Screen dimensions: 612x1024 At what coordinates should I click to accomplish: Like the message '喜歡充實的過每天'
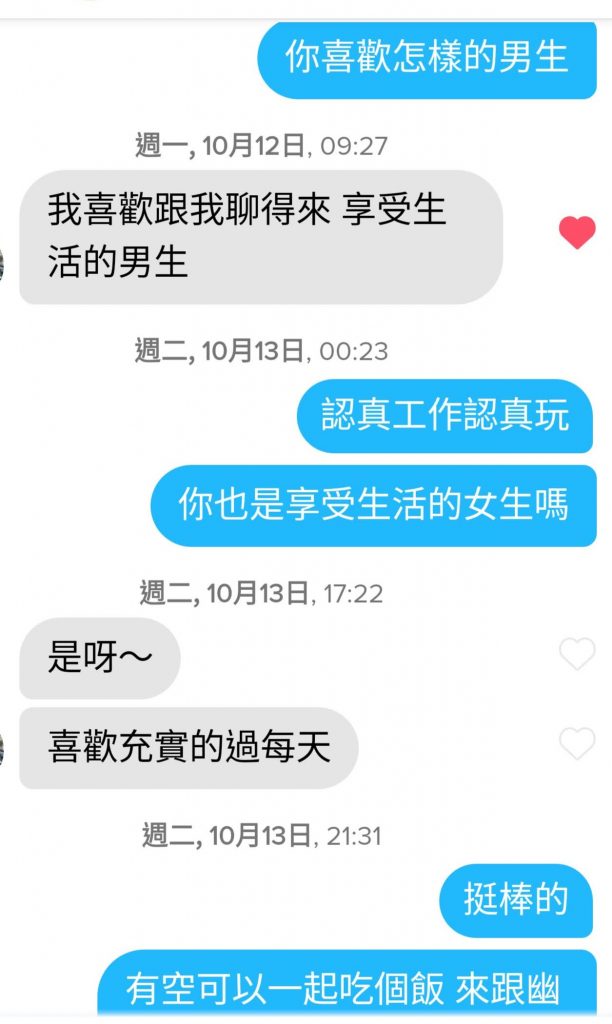point(577,744)
